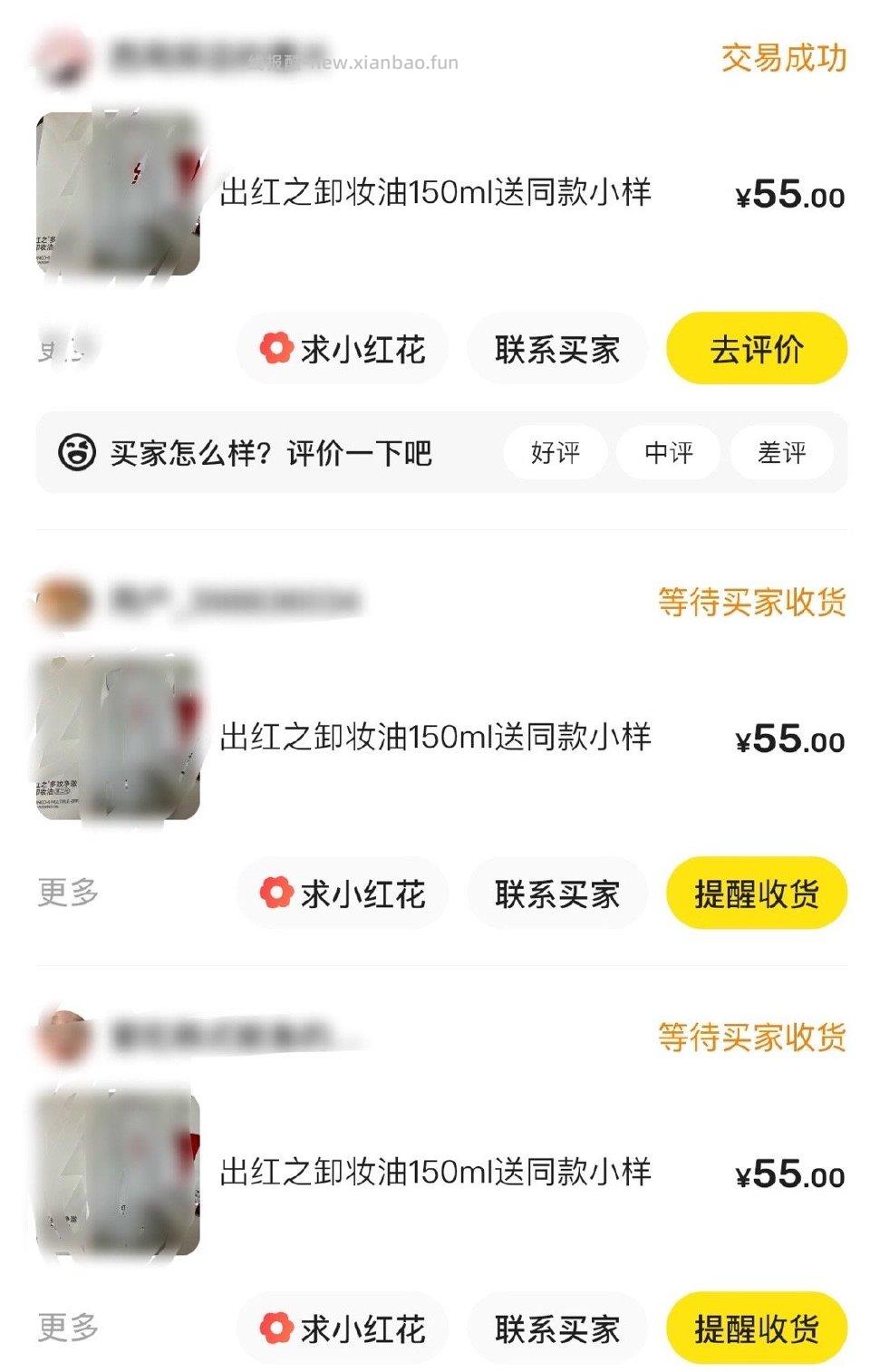This screenshot has height=1372, width=870.
Task: Select the 差评 rating option
Action: coord(780,451)
